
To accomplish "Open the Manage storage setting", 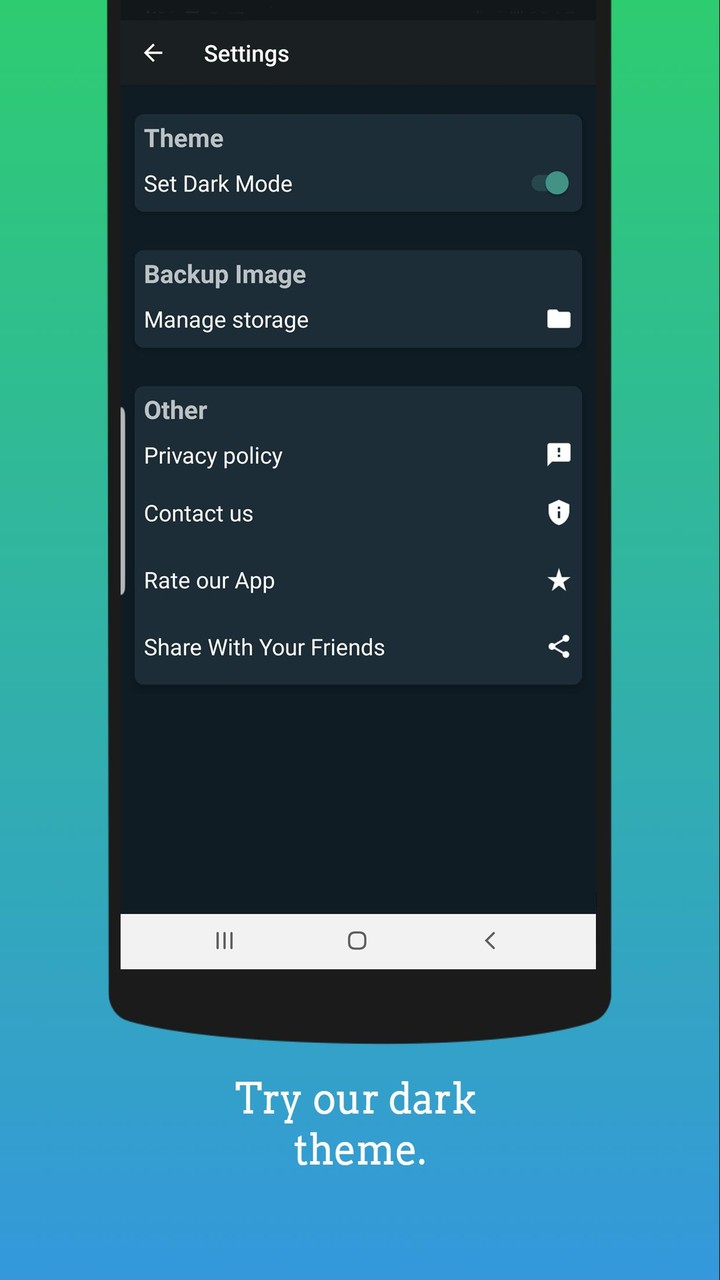I will (x=226, y=320).
